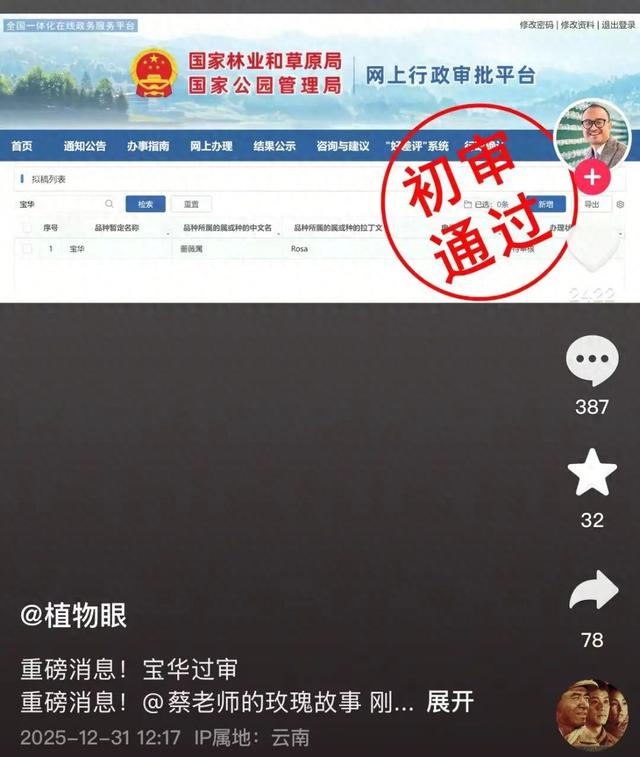Viewport: 640px width, 757px height.
Task: Follow the creator with the red plus button
Action: click(x=592, y=178)
